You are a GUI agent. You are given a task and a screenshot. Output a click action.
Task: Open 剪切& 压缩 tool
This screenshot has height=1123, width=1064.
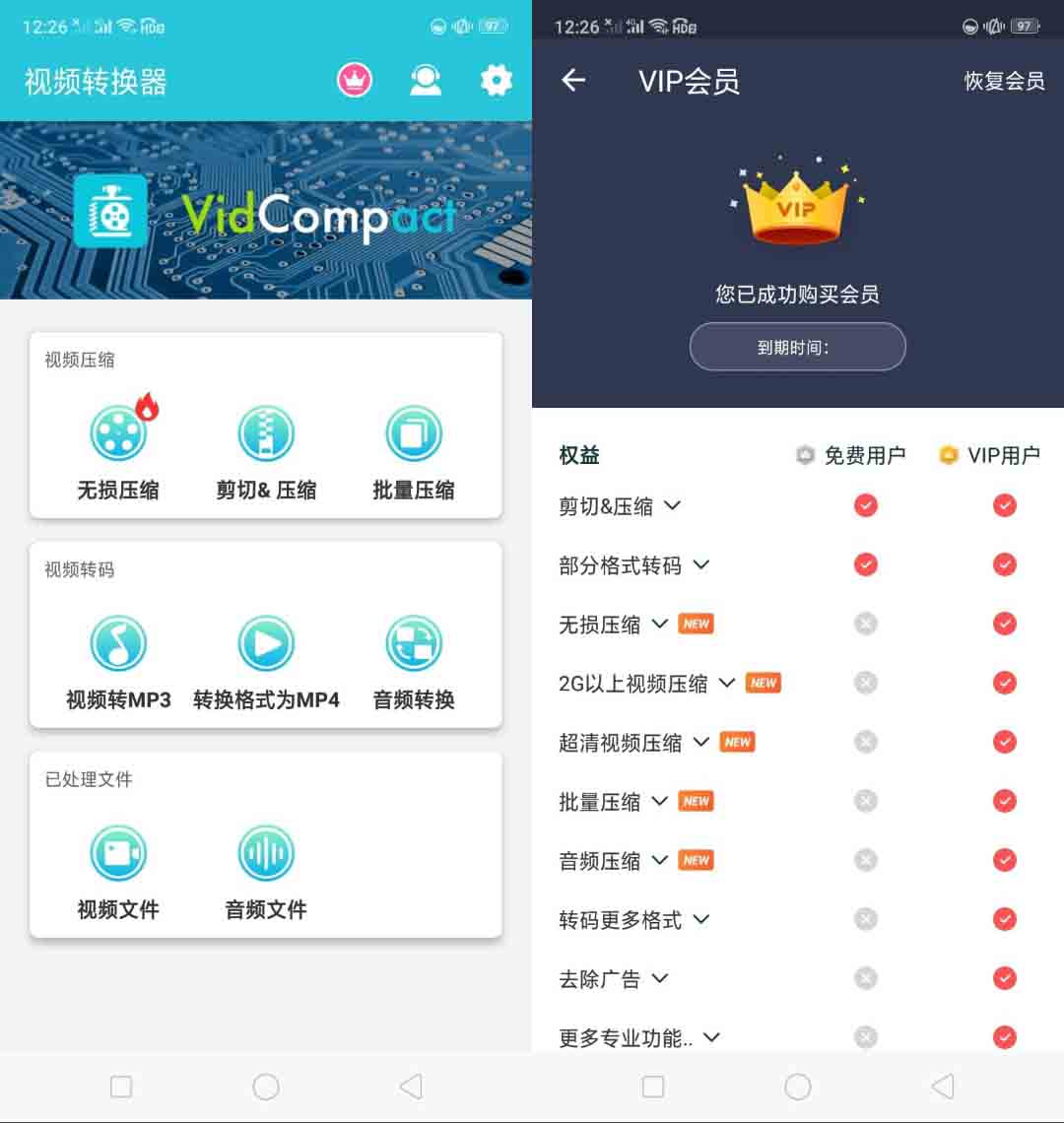(266, 448)
